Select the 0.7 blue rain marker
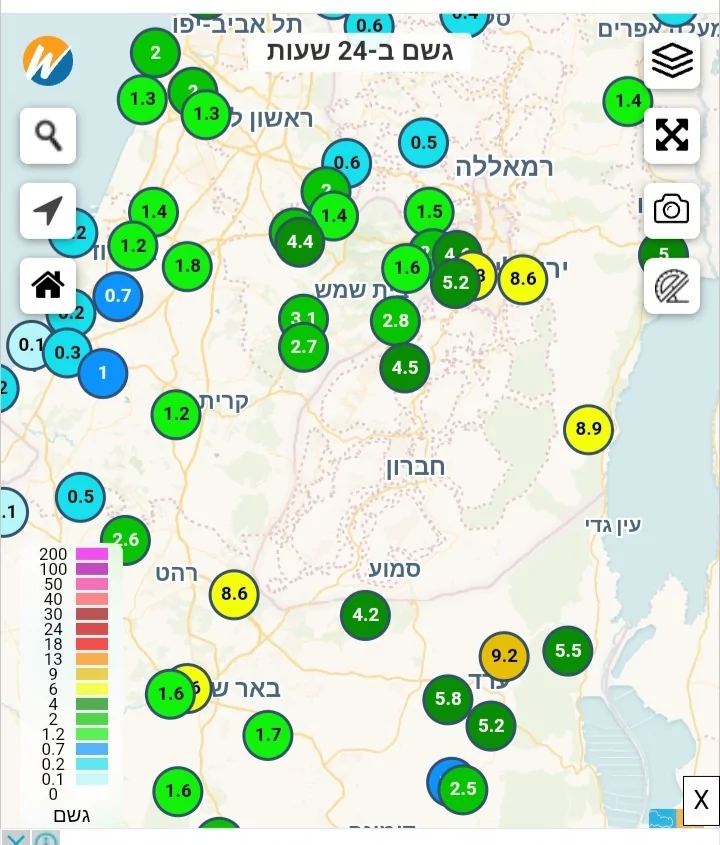This screenshot has width=720, height=845. coord(118,295)
